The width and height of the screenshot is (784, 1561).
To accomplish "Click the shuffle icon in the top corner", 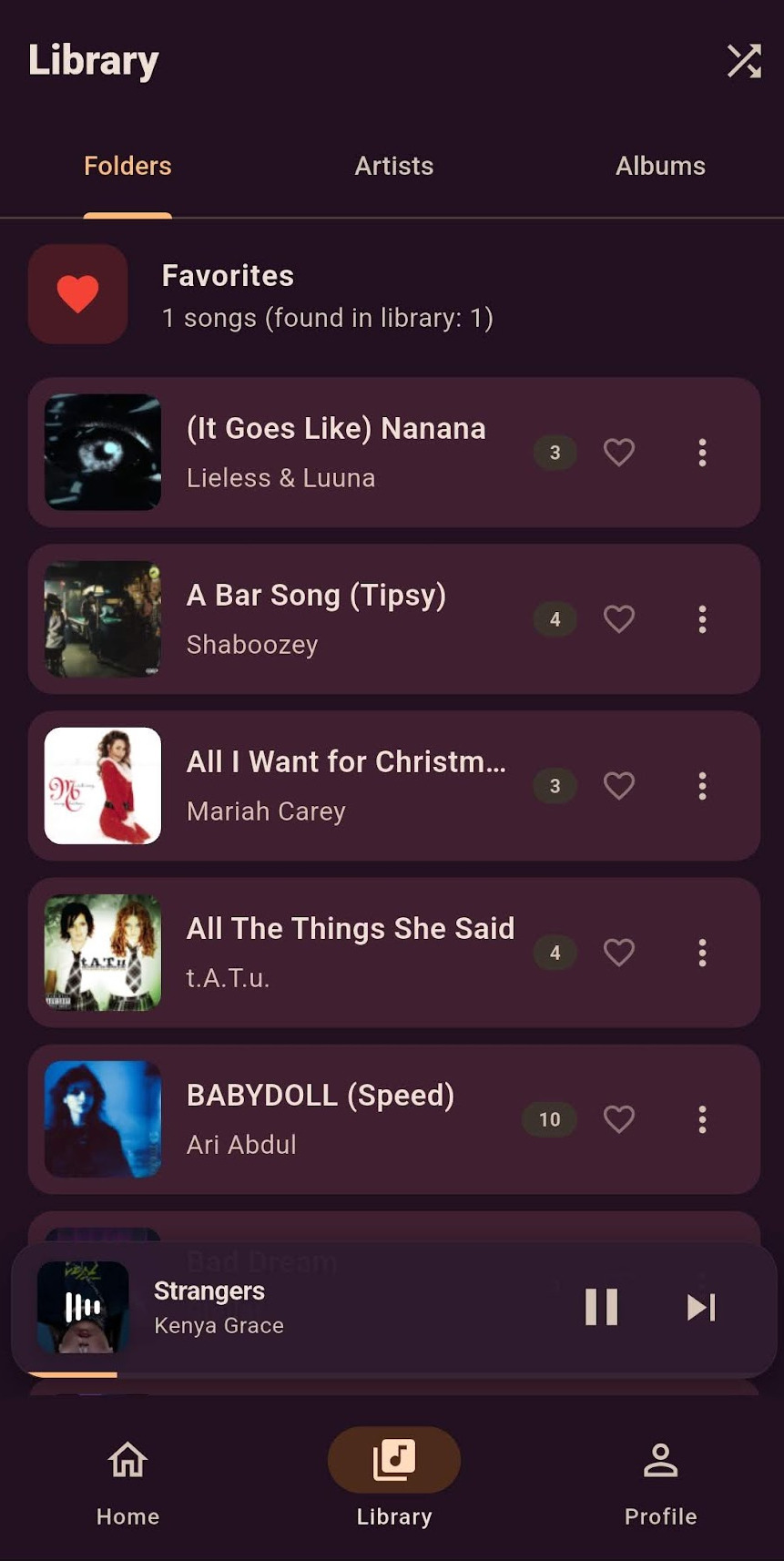I will (x=744, y=61).
